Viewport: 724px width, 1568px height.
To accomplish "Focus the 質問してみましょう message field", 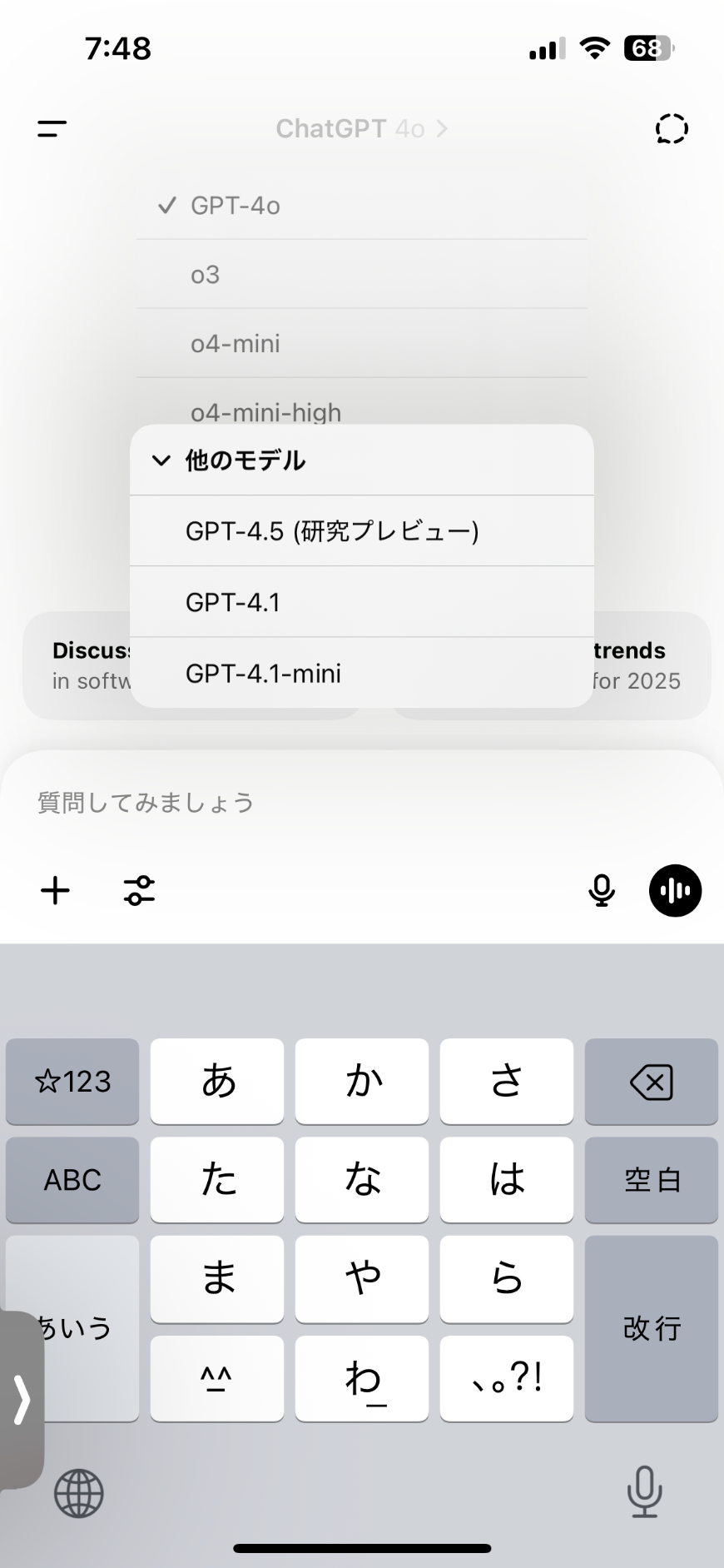I will point(362,803).
